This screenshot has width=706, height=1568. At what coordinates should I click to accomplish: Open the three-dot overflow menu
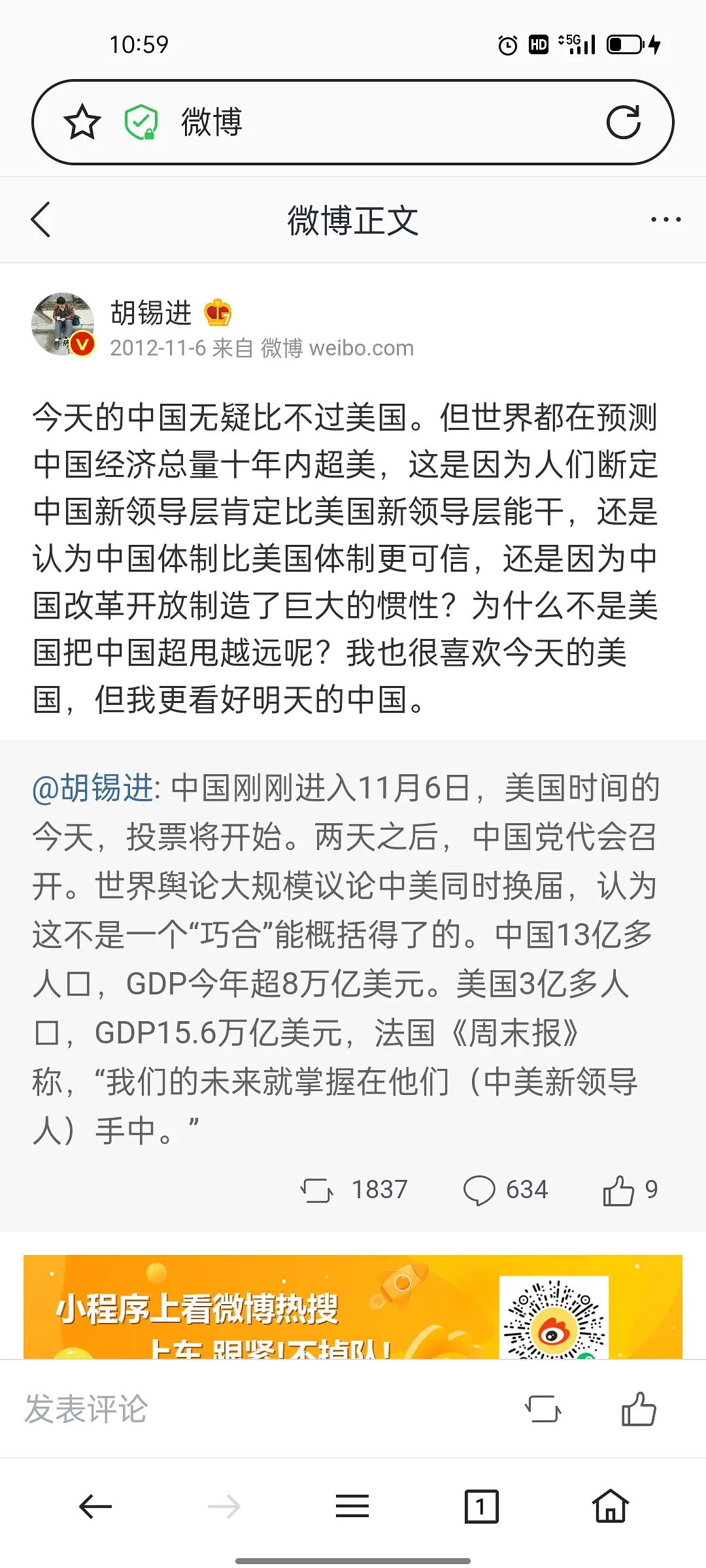[x=665, y=220]
